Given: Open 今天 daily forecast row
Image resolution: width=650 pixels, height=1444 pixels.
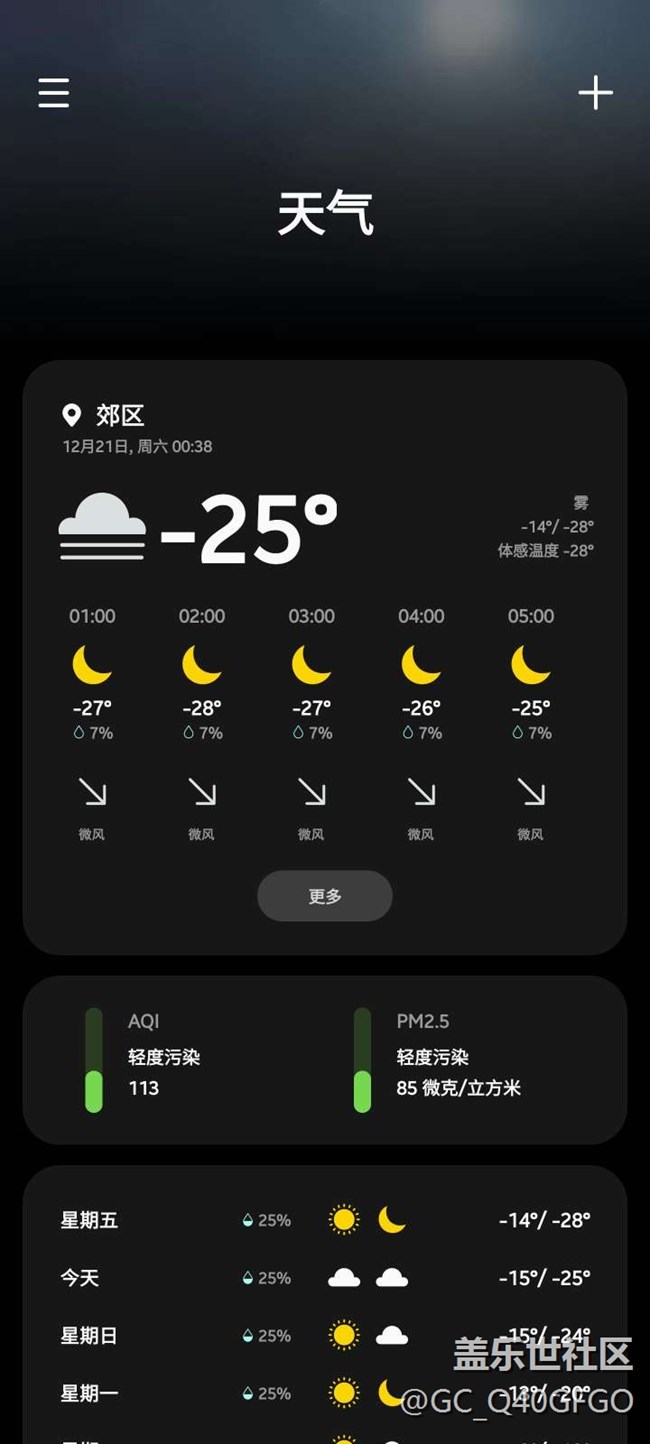Looking at the screenshot, I should point(325,1278).
